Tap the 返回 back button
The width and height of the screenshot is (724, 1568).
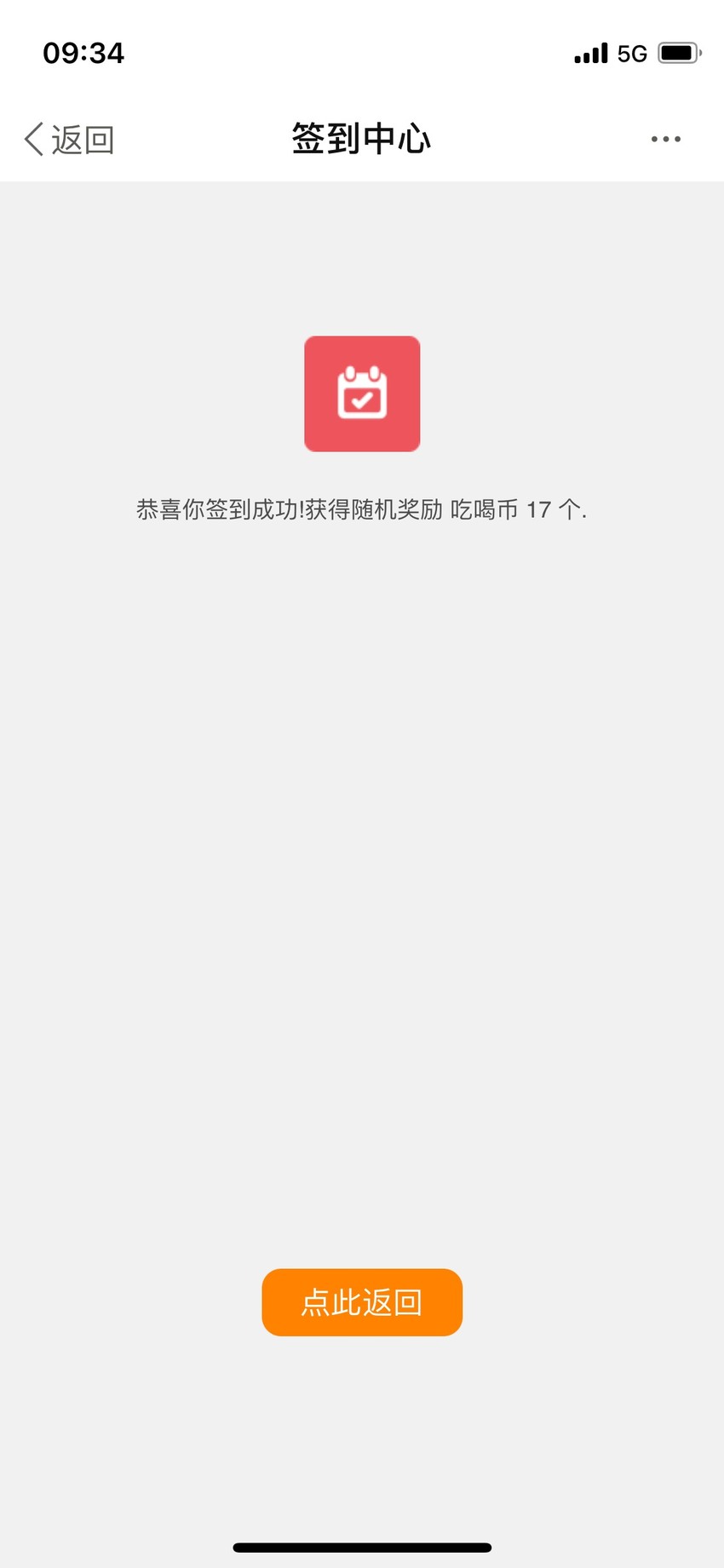point(69,139)
